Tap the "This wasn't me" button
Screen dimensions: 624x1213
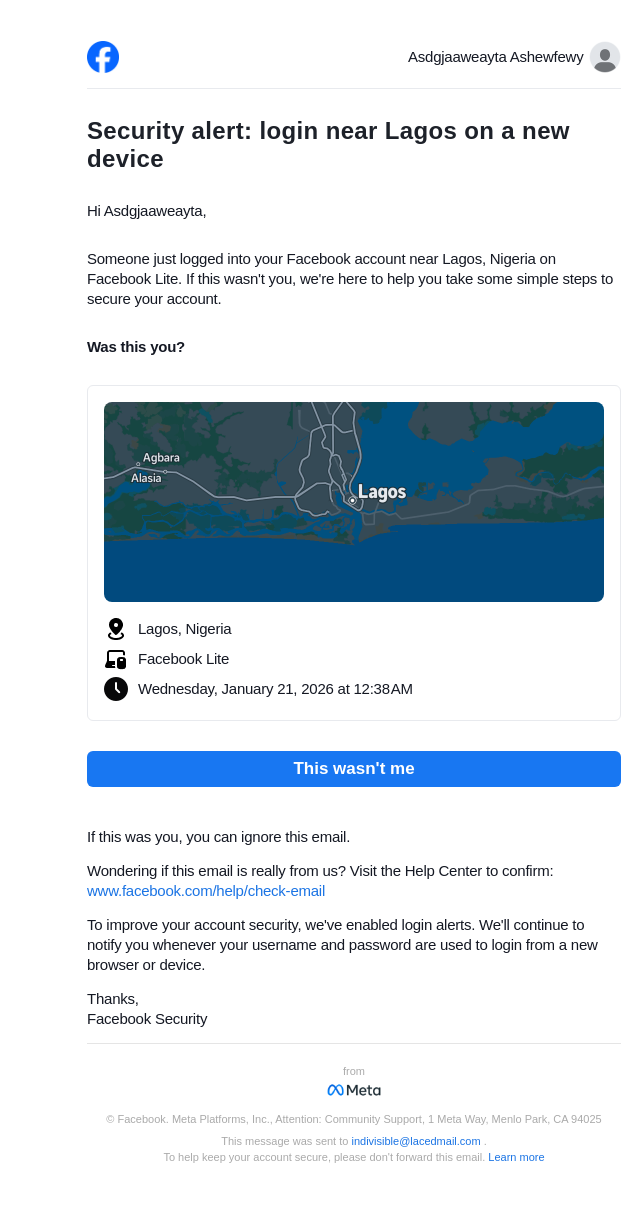point(353,769)
